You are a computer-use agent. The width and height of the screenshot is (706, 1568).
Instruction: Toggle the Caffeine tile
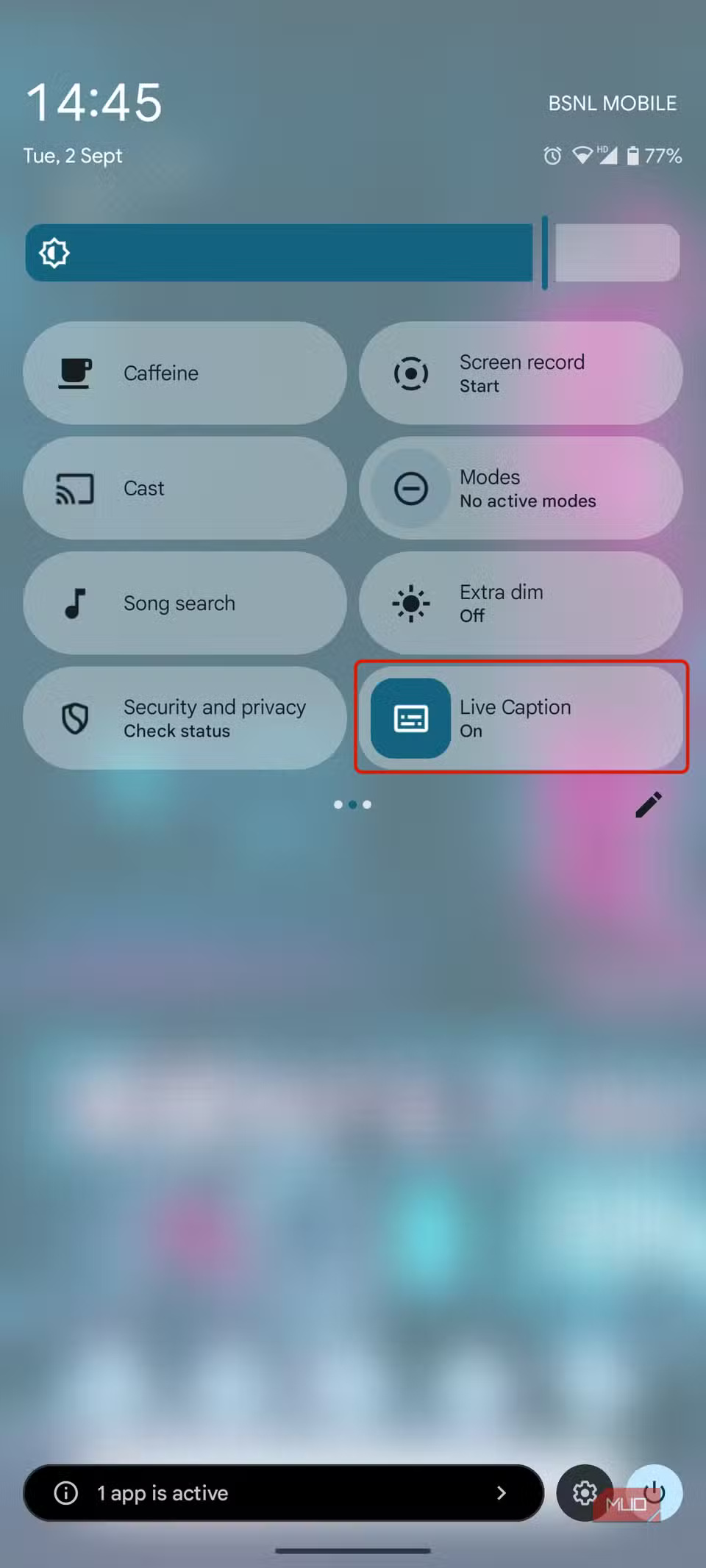pos(185,373)
